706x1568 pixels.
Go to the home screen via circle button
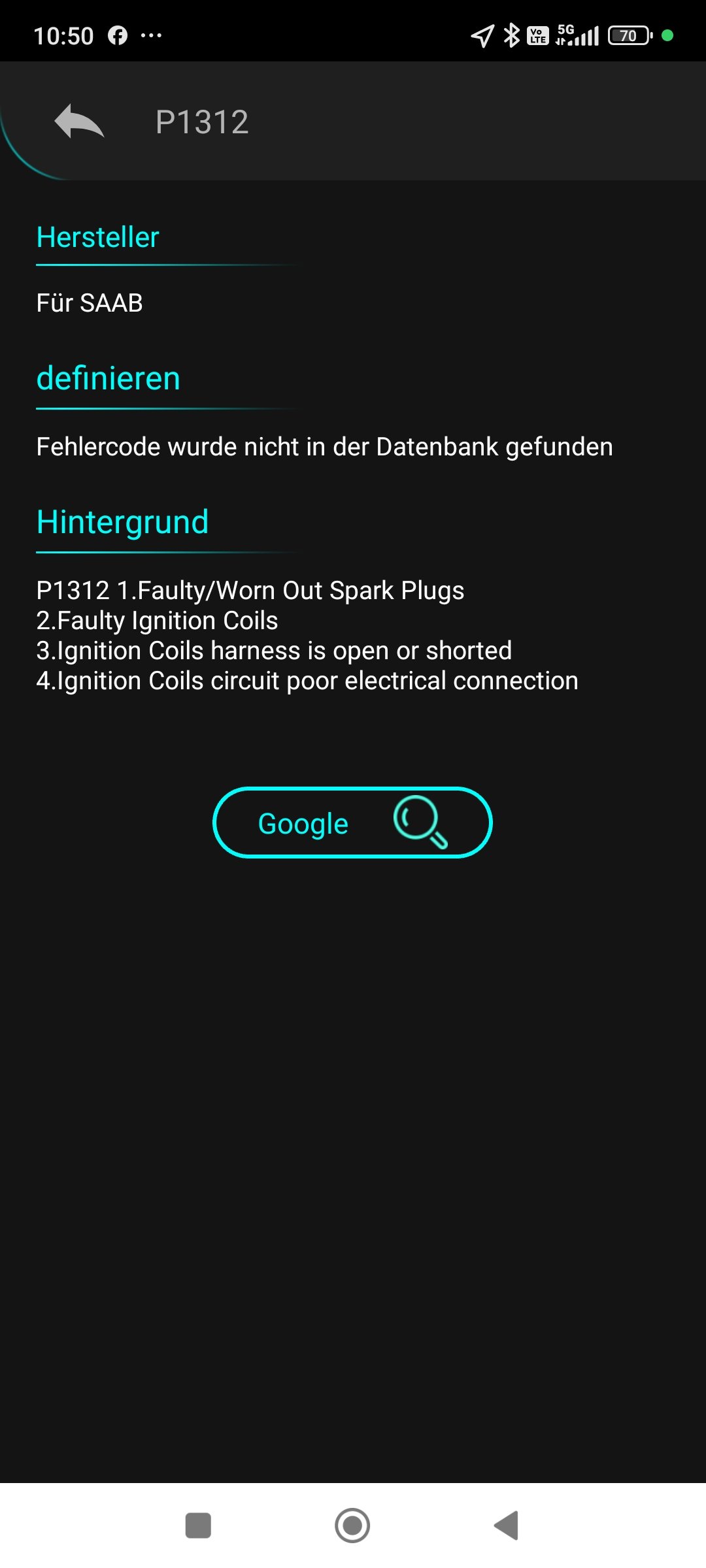coord(352,1526)
